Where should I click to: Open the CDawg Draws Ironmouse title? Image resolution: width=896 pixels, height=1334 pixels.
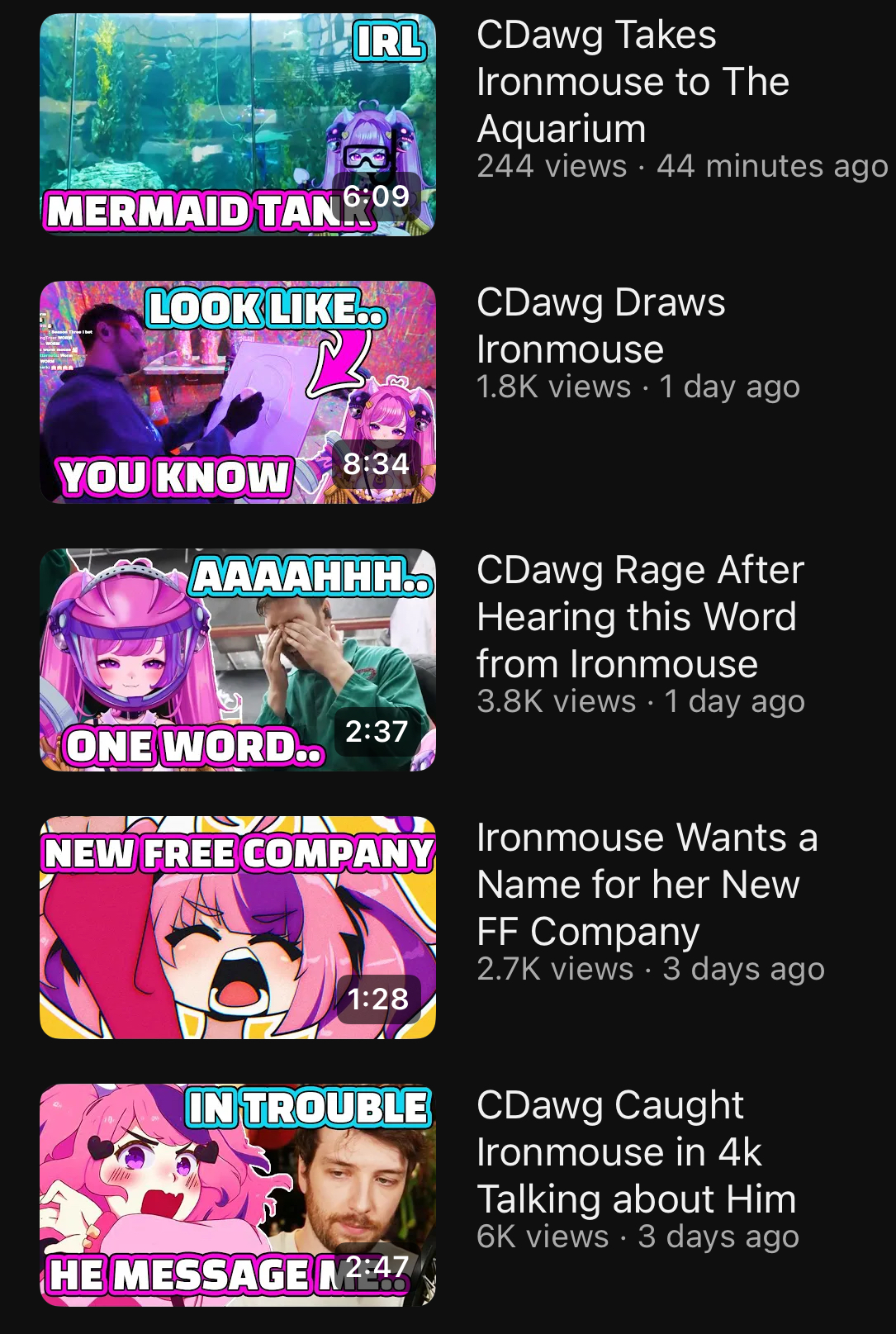point(600,325)
